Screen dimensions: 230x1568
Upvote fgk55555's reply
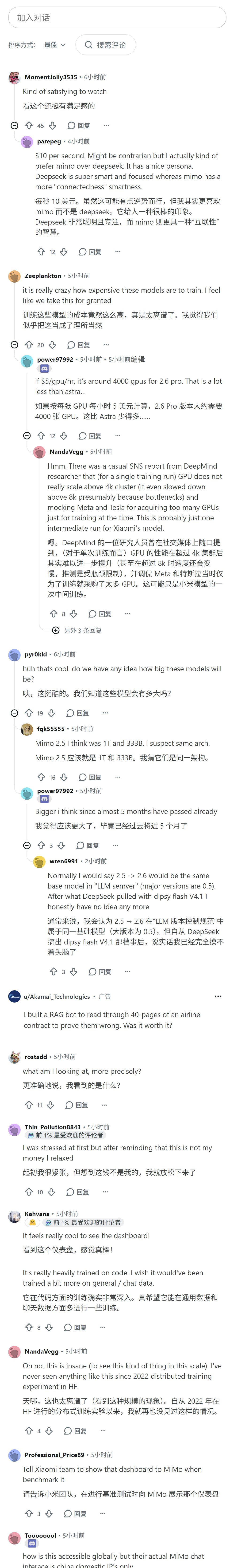point(41,777)
